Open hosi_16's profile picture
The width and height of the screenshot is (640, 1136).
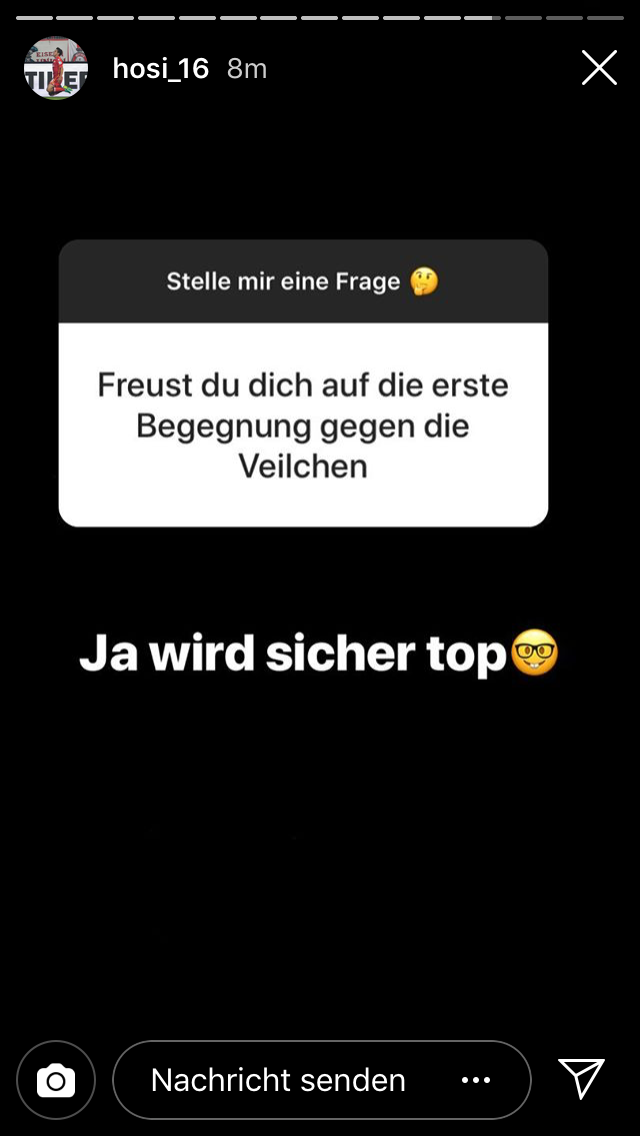click(56, 68)
